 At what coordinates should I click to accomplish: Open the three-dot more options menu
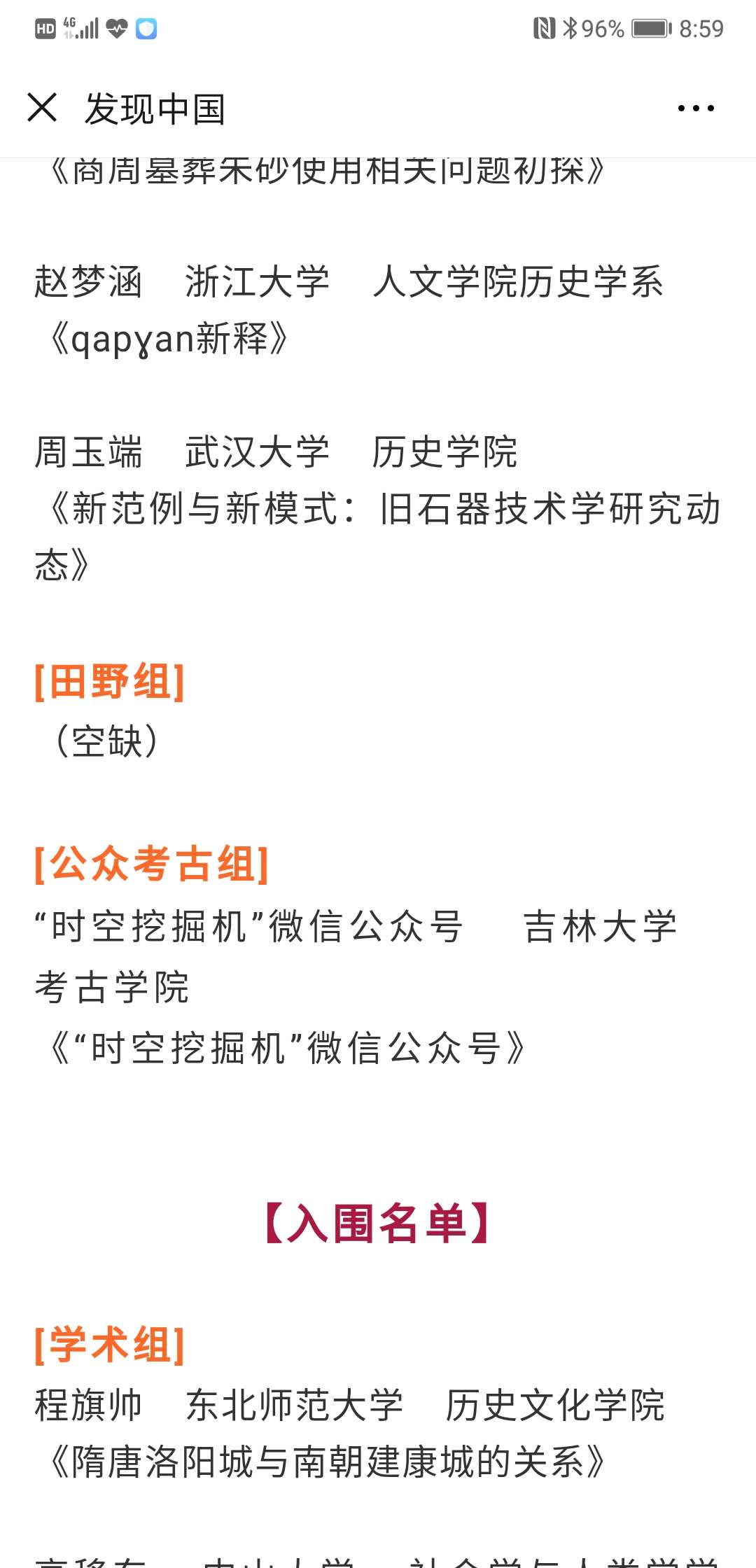(695, 108)
